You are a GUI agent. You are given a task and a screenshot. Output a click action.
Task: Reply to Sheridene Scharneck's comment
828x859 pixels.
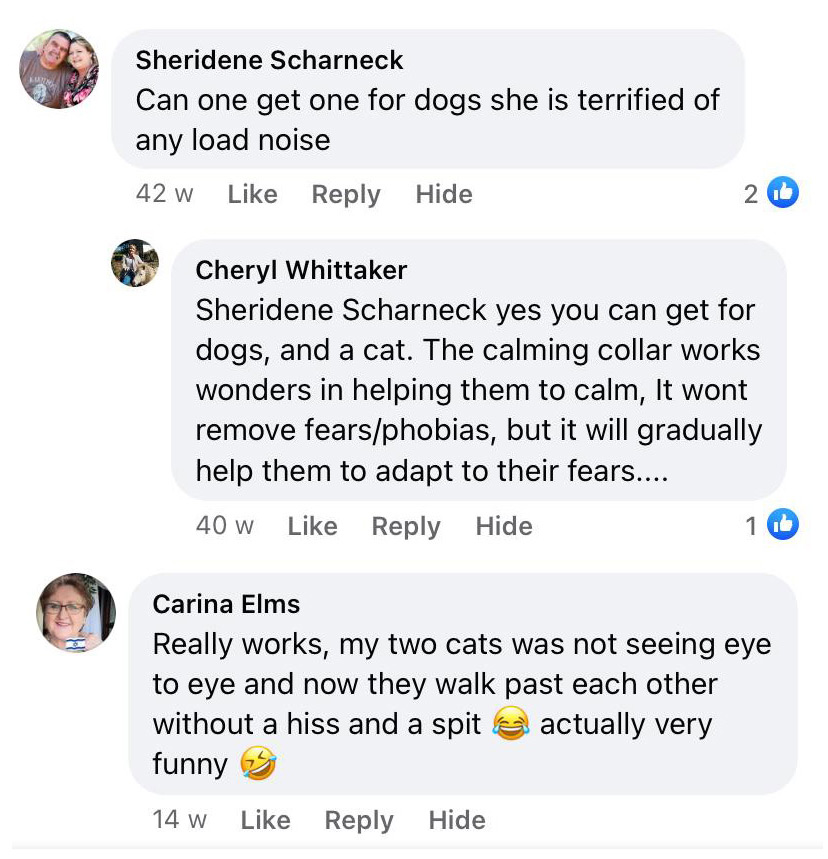(x=345, y=194)
